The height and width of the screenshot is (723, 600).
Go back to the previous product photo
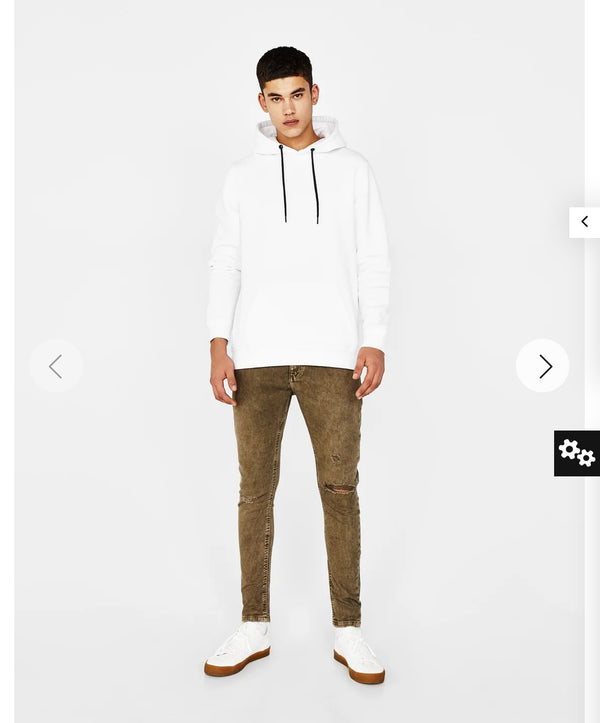[56, 366]
